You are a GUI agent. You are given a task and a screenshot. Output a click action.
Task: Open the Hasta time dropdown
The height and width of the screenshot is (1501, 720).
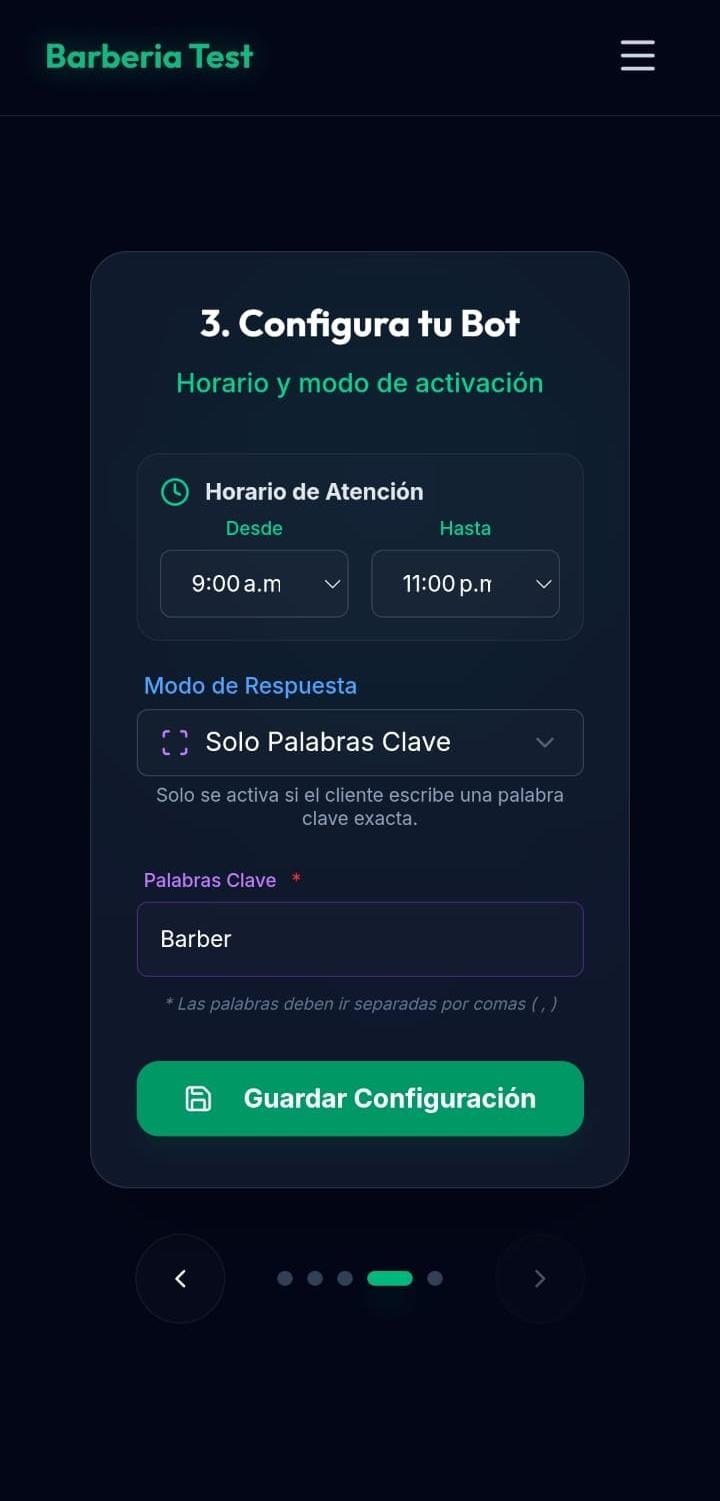[x=465, y=583]
